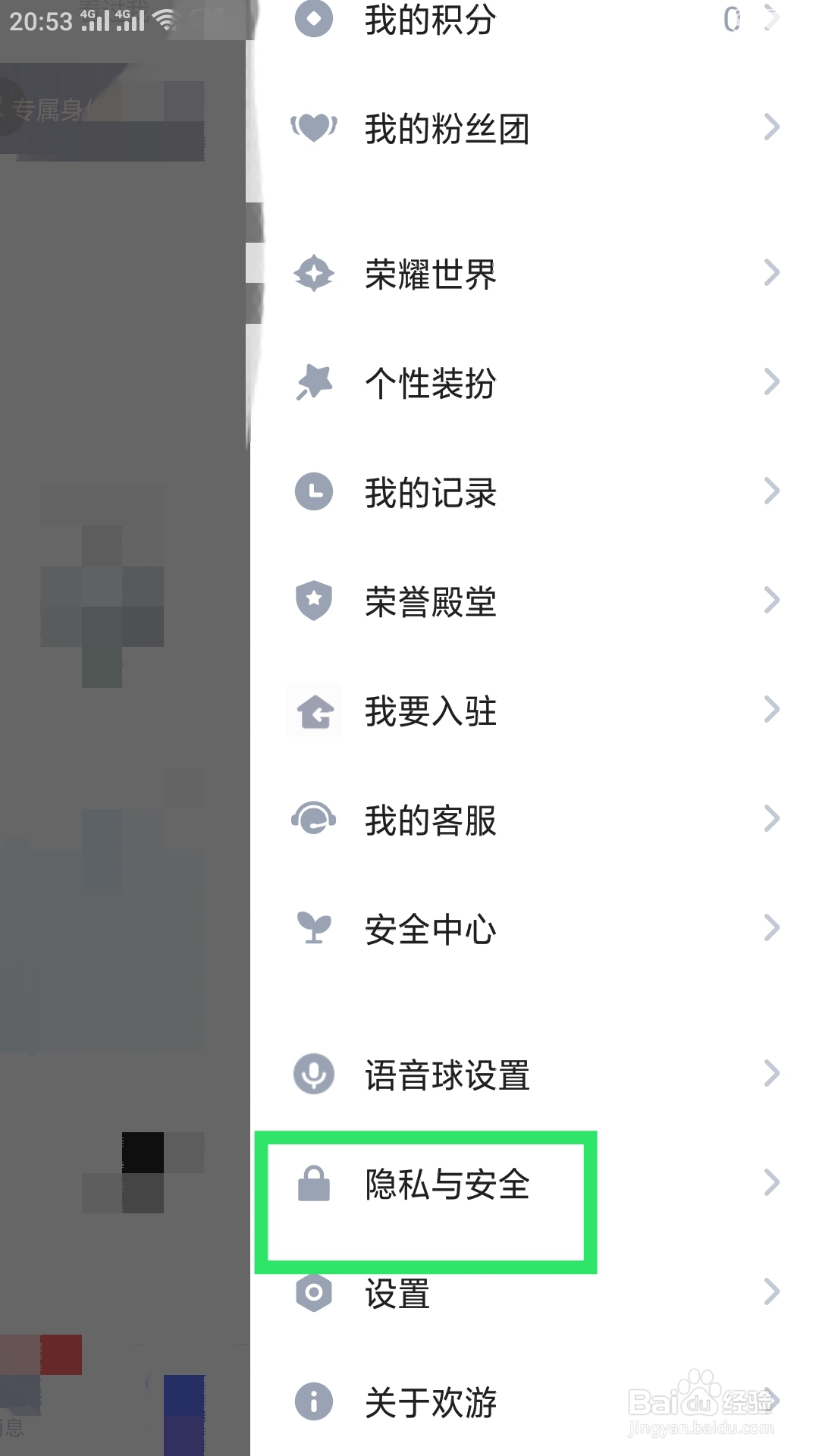
Task: Open the compass icon beside 荣耀世界
Action: (313, 275)
